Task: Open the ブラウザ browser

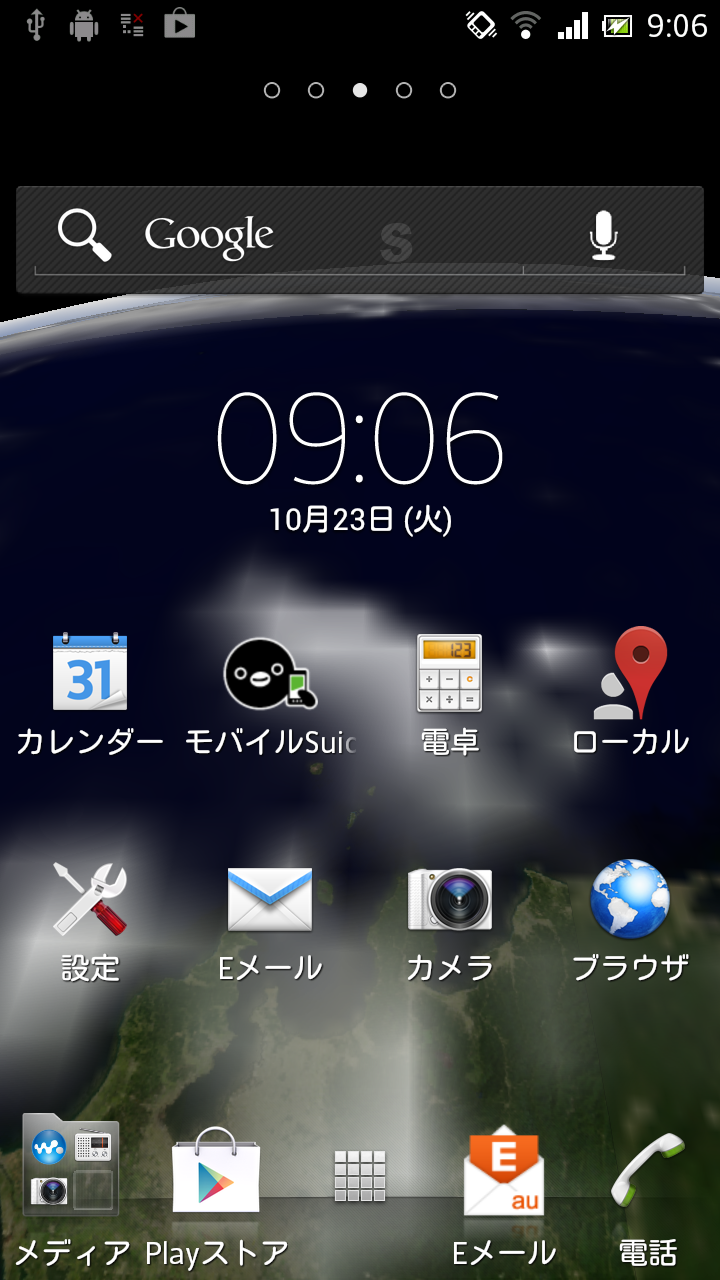Action: 630,920
